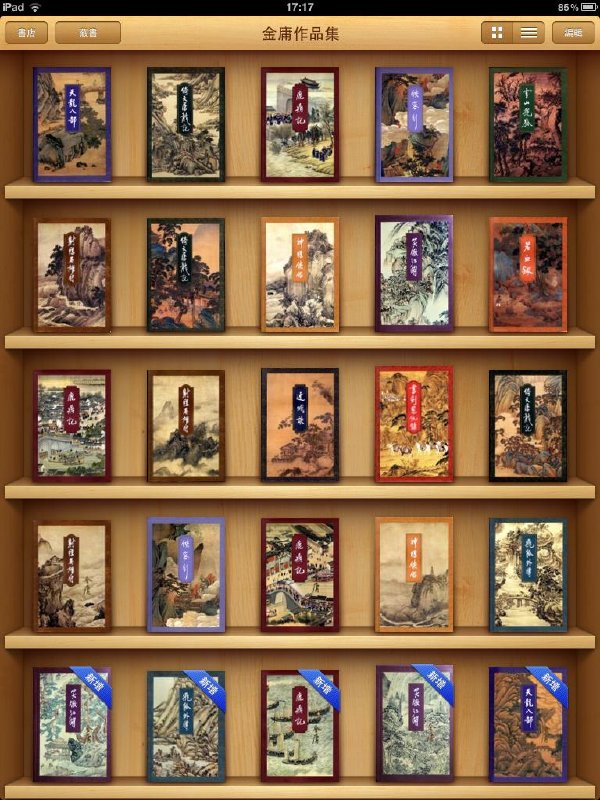Open 書劍恩仇錄 with red cover
This screenshot has height=800, width=600.
click(x=414, y=424)
